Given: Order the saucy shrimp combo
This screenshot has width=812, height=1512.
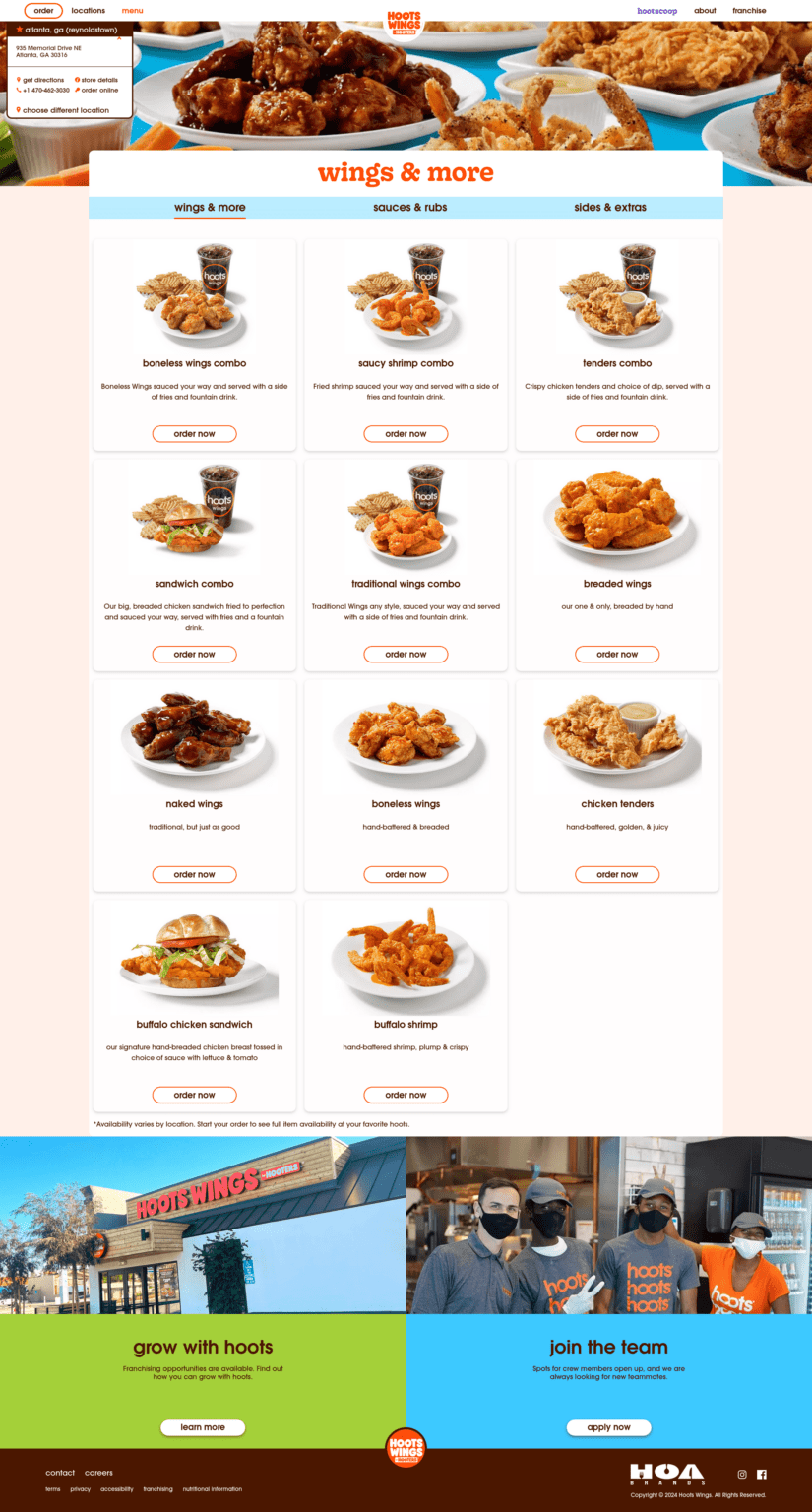Looking at the screenshot, I should pos(406,434).
